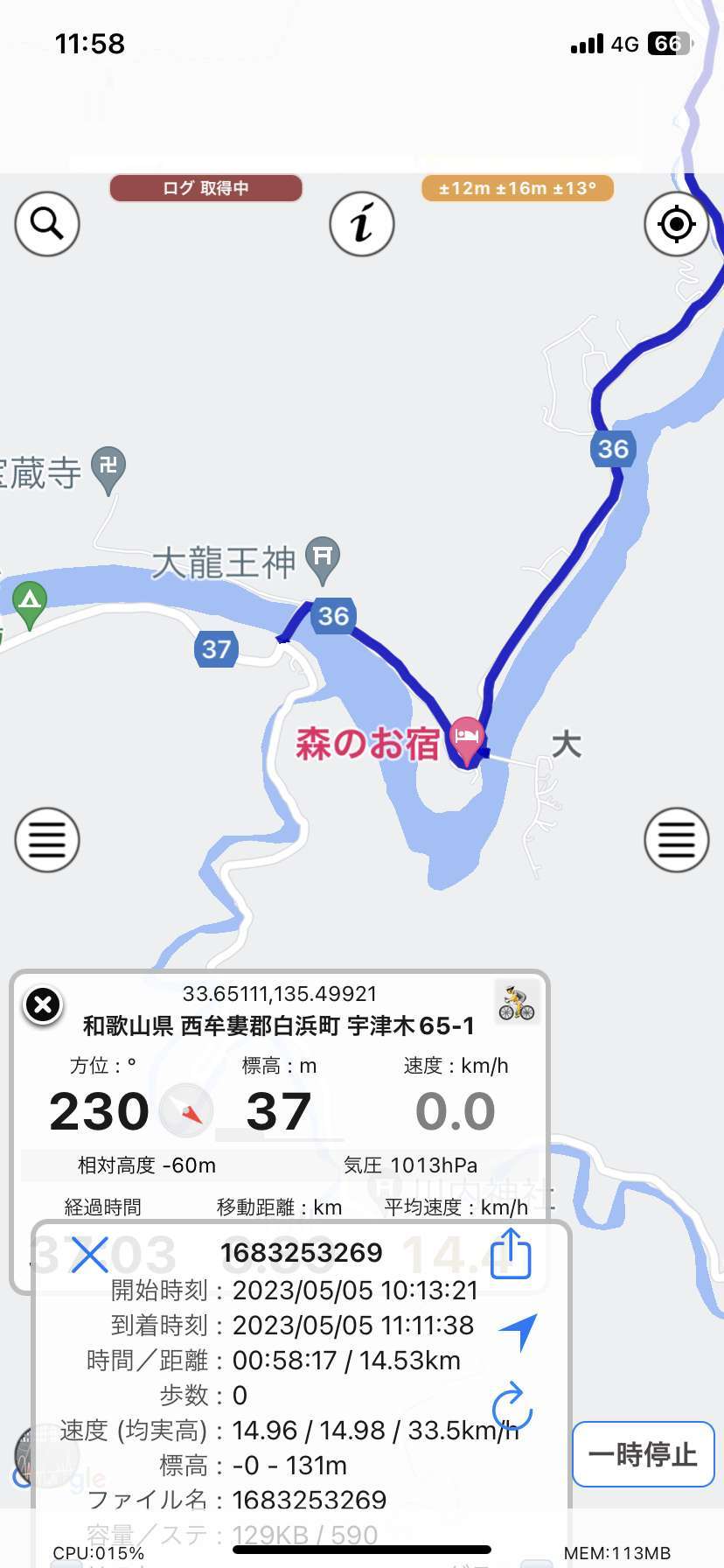This screenshot has height=1568, width=724.
Task: Close the location info panel
Action: (43, 1004)
